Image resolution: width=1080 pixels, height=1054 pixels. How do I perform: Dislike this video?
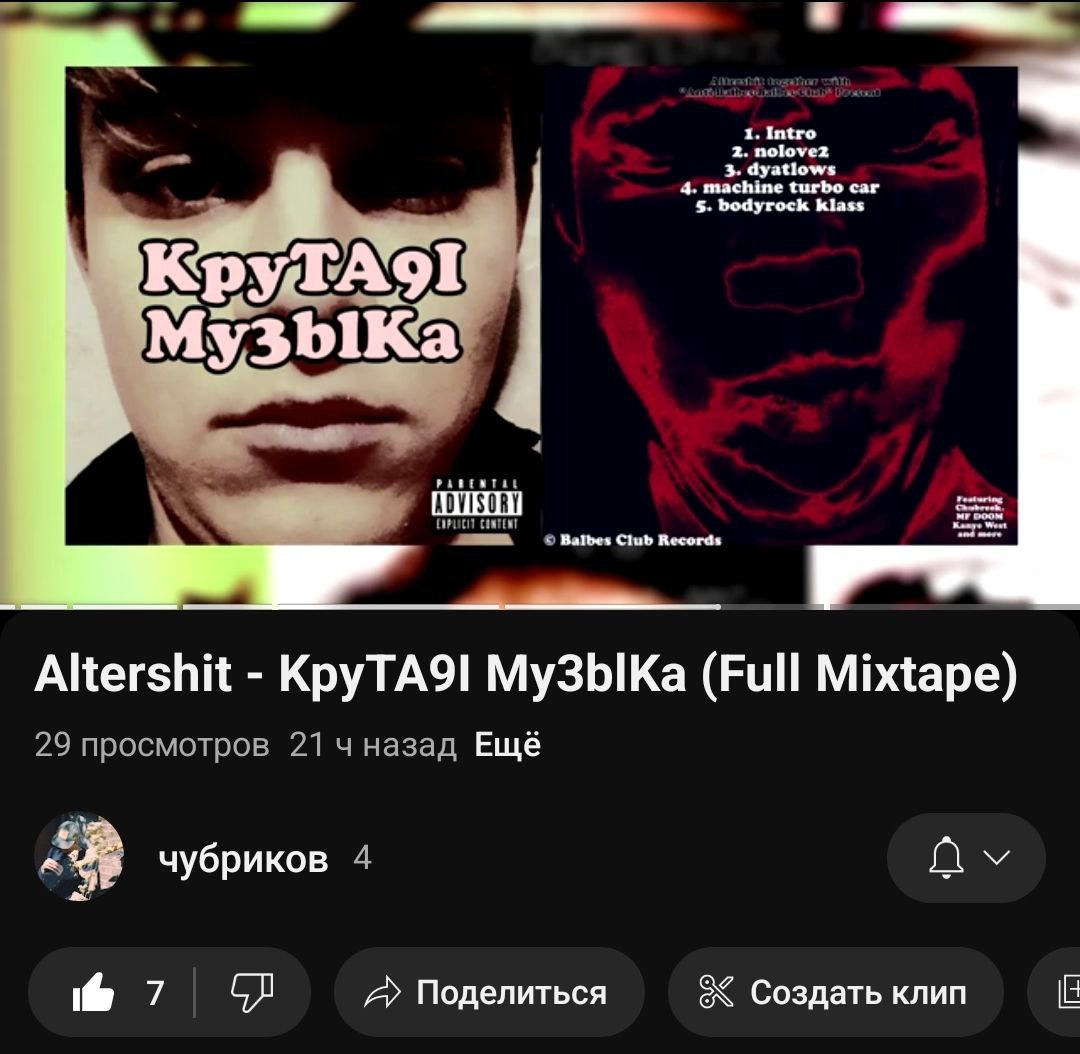[x=252, y=993]
